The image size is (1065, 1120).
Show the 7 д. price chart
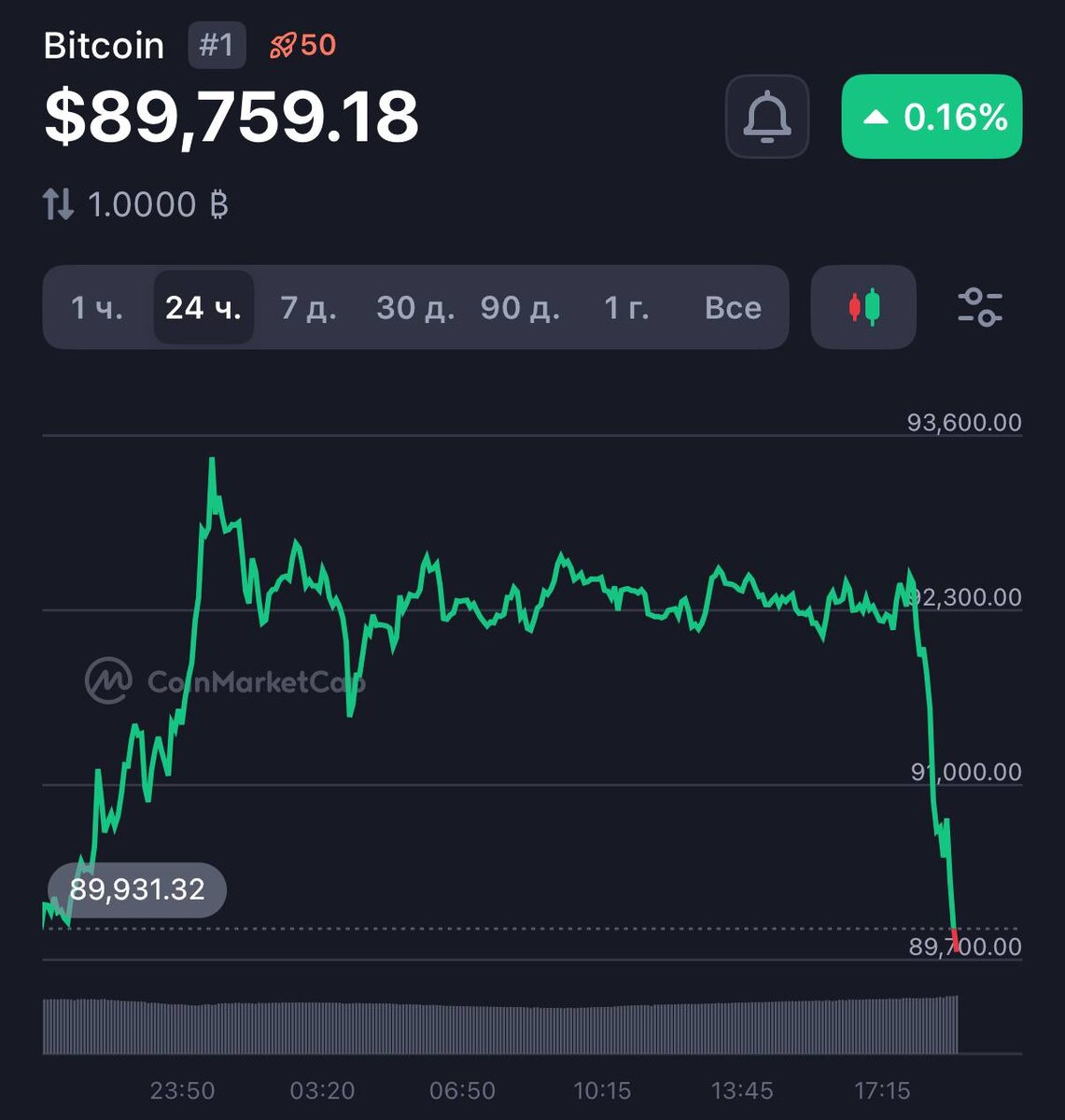point(308,307)
